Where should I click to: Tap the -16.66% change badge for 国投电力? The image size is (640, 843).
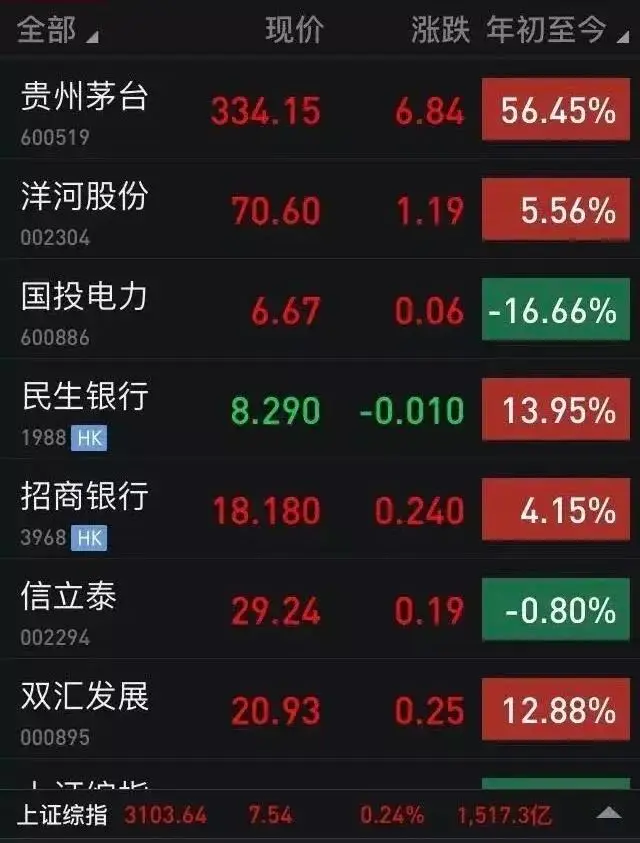(x=556, y=311)
